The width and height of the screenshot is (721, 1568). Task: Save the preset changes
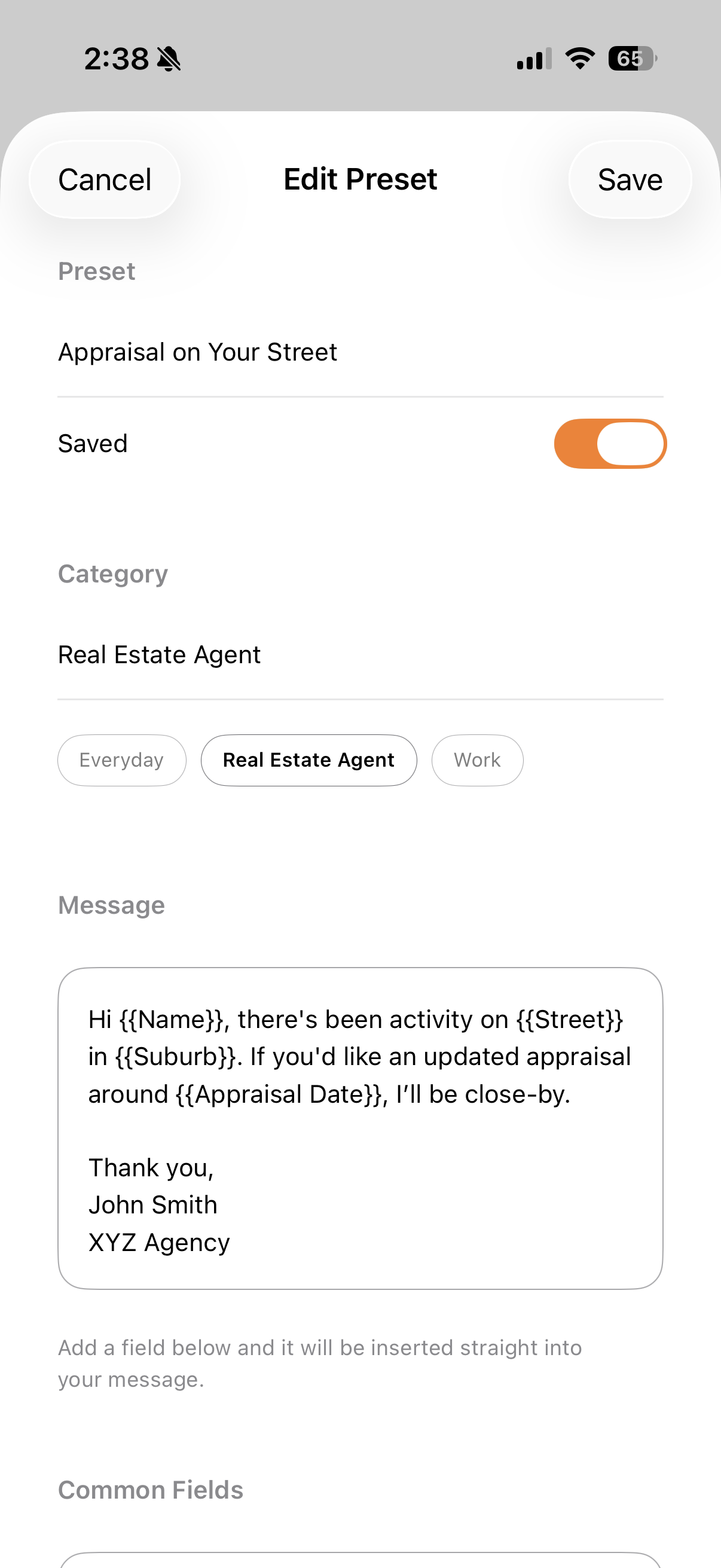coord(630,179)
